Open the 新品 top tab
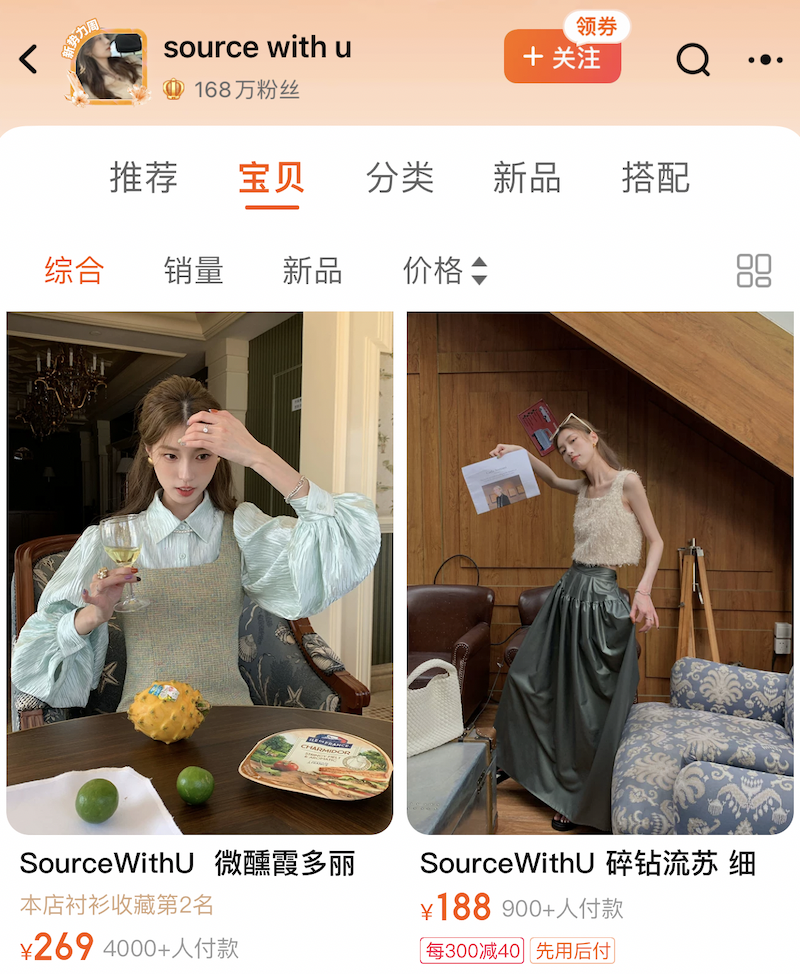800x974 pixels. click(527, 178)
